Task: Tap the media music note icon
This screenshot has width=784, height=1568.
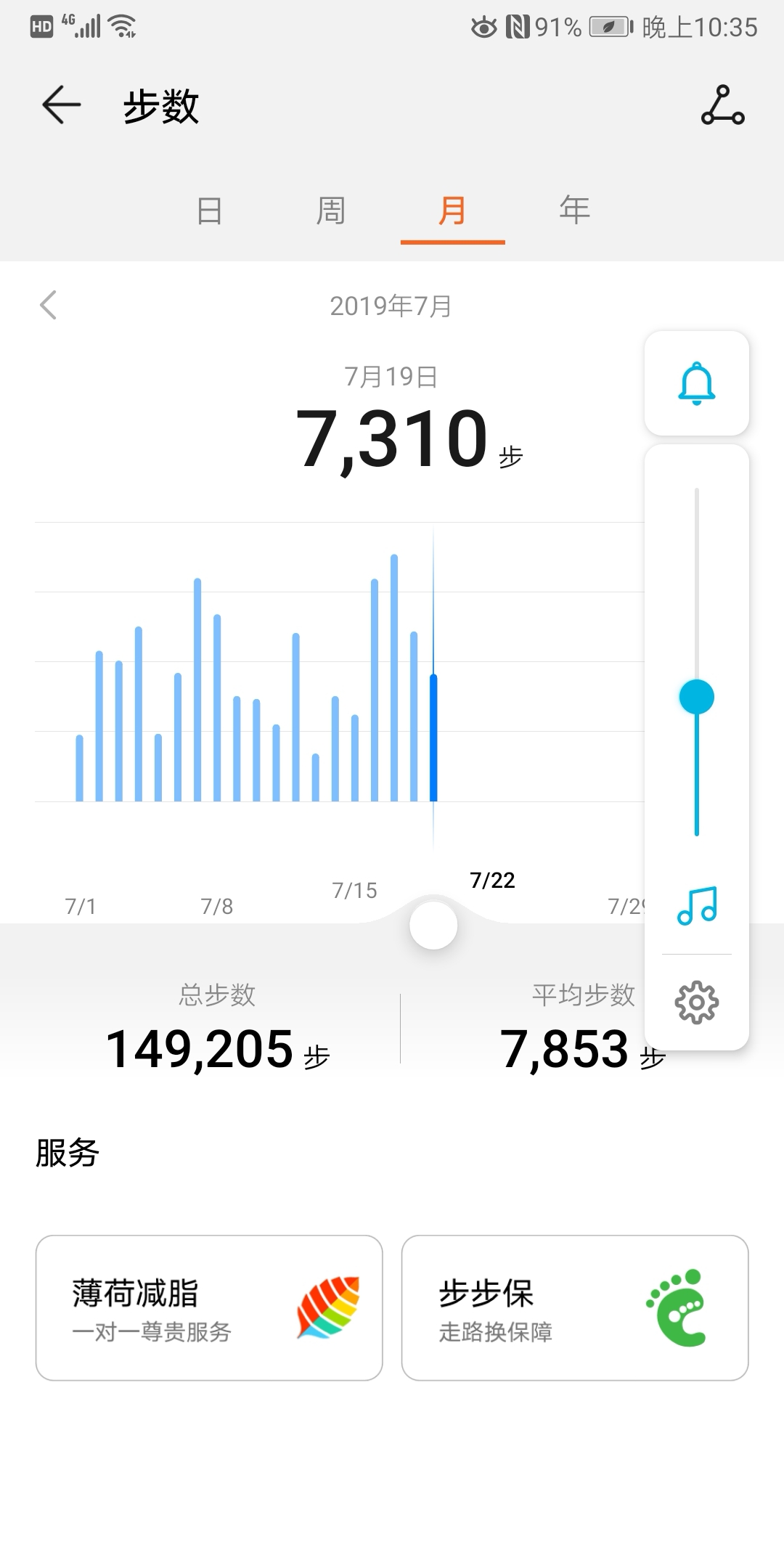Action: point(697,906)
